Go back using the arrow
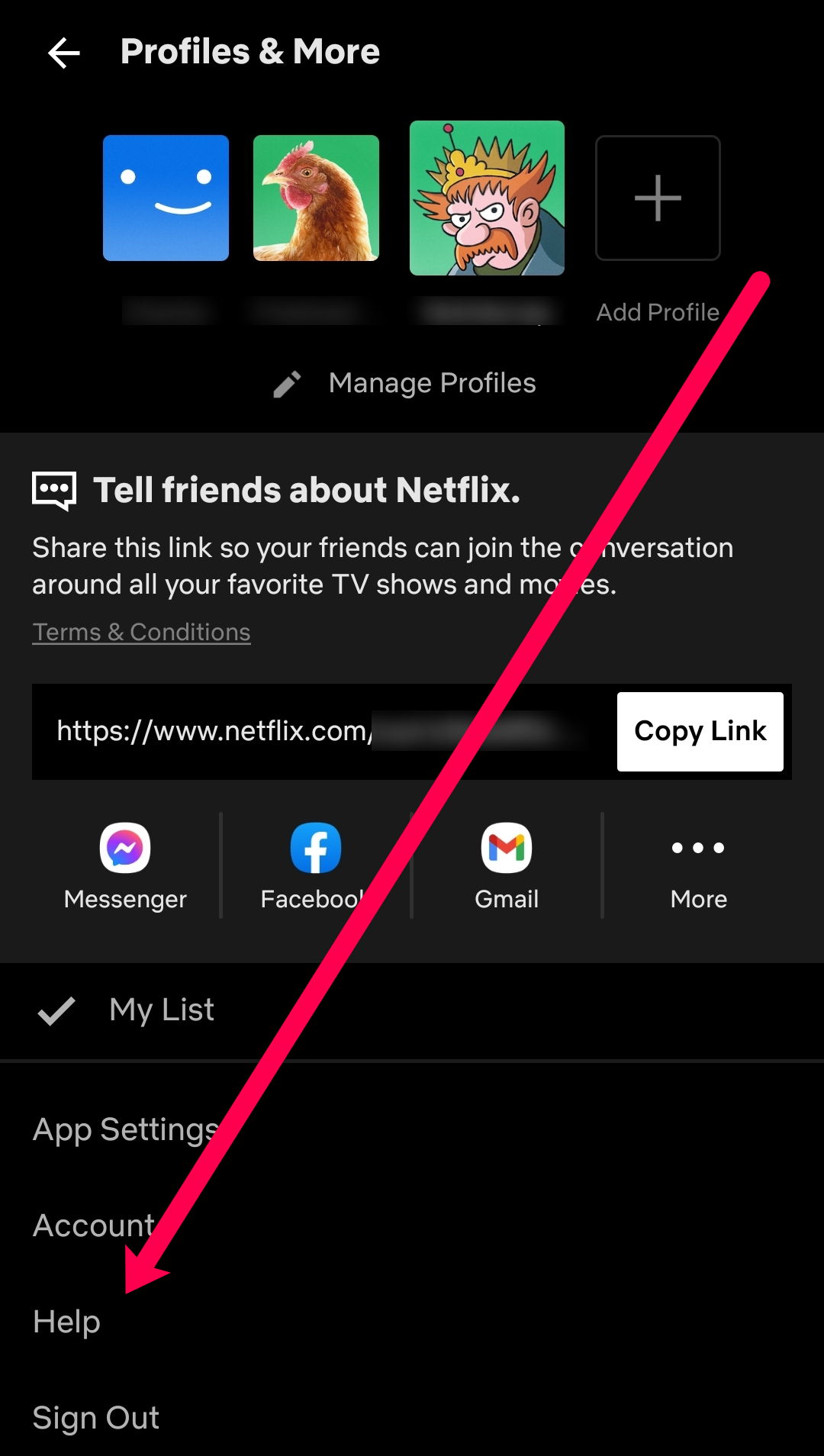 click(x=64, y=53)
